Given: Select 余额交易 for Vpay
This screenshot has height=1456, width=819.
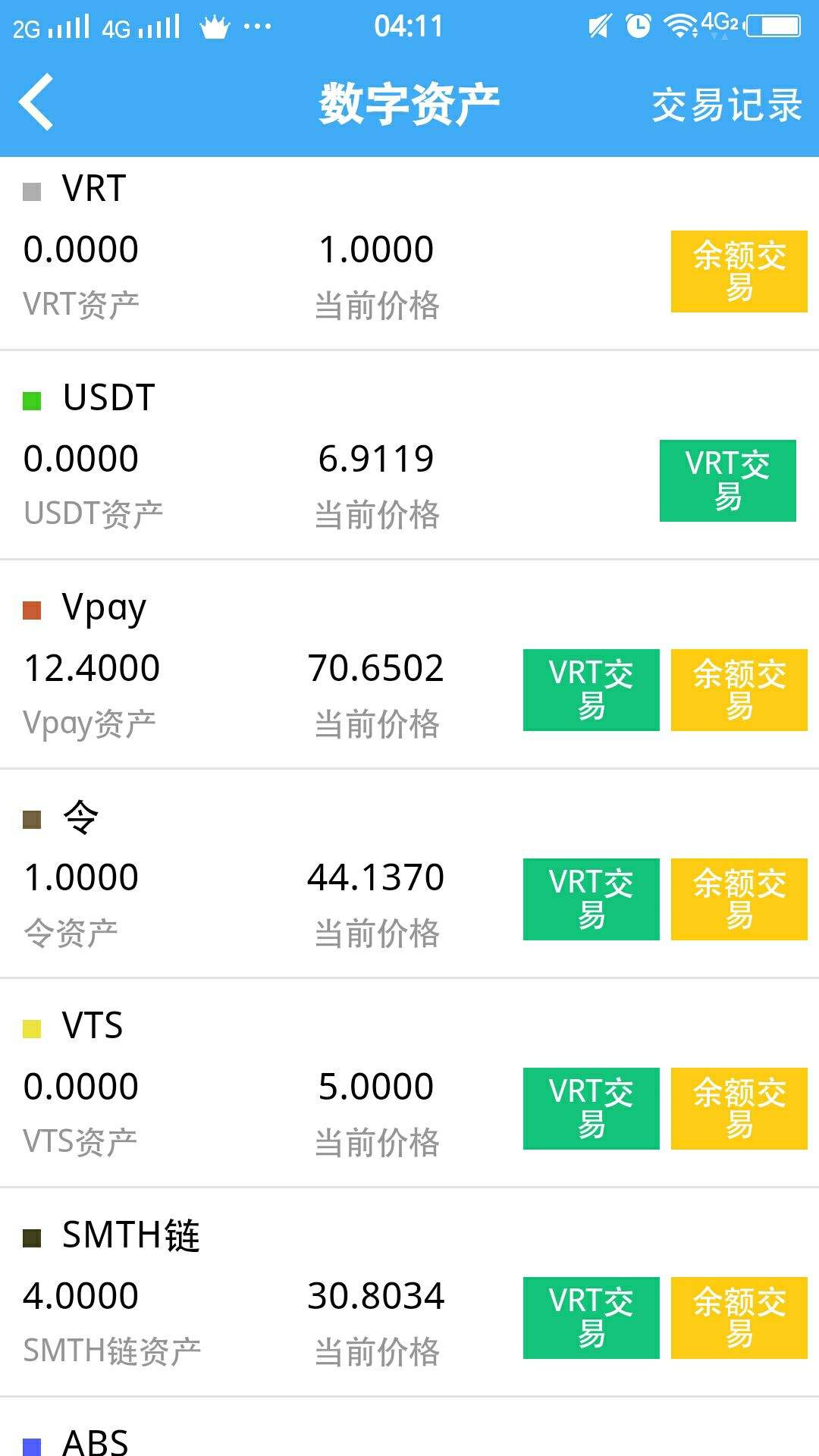Looking at the screenshot, I should point(738,689).
